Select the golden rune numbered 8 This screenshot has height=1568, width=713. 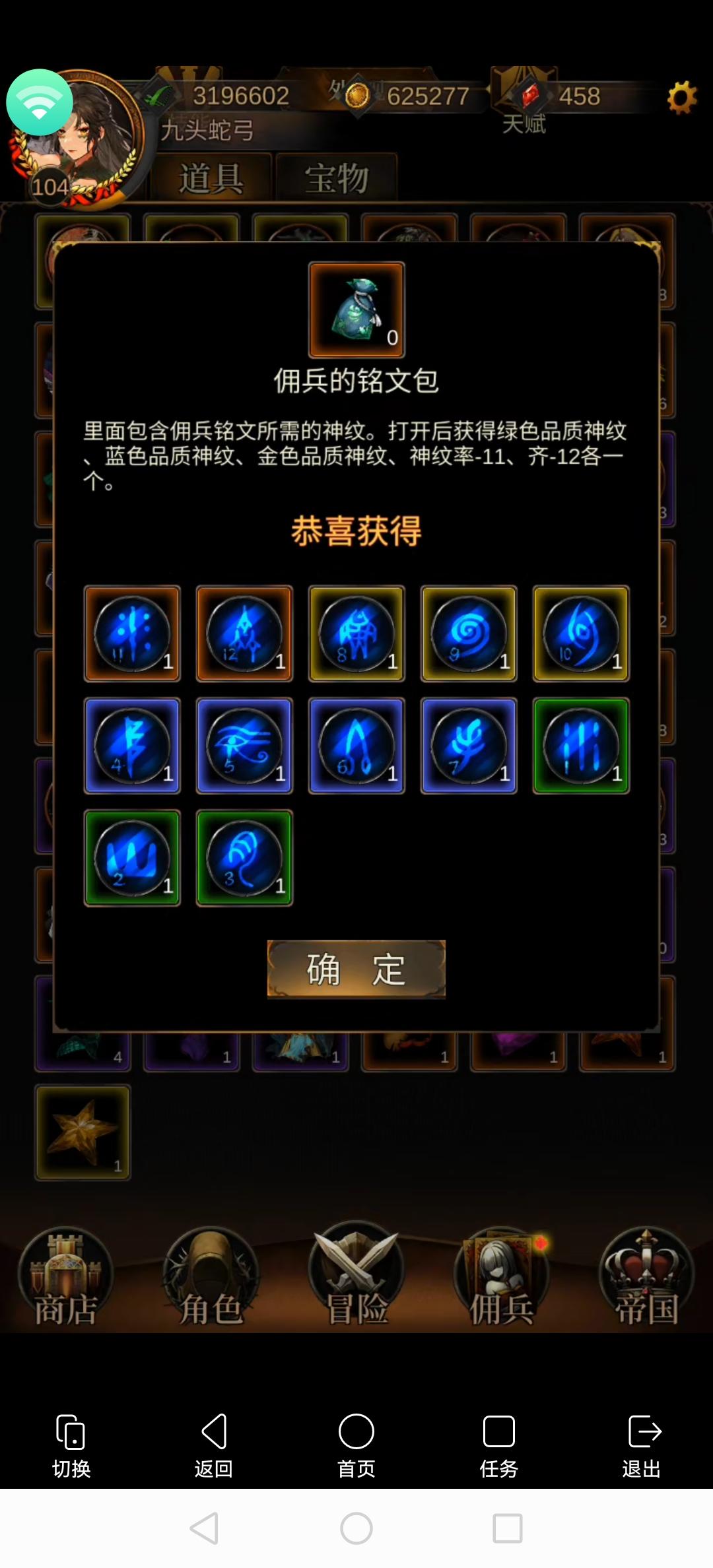coord(356,634)
